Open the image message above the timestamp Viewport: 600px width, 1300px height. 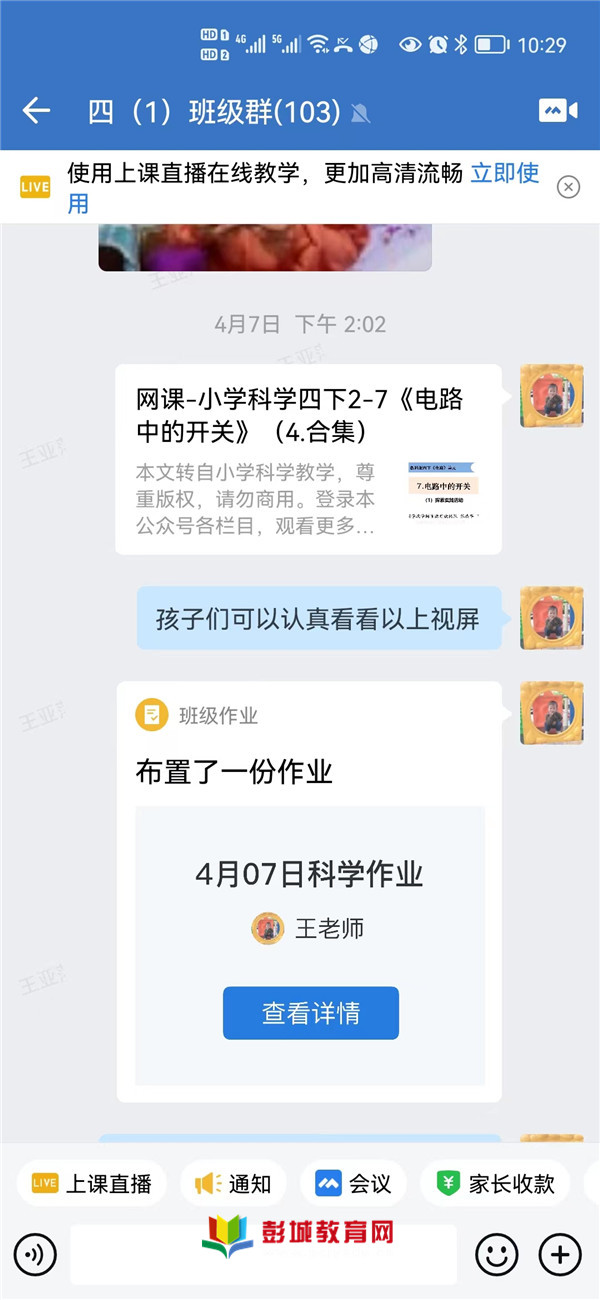(265, 248)
